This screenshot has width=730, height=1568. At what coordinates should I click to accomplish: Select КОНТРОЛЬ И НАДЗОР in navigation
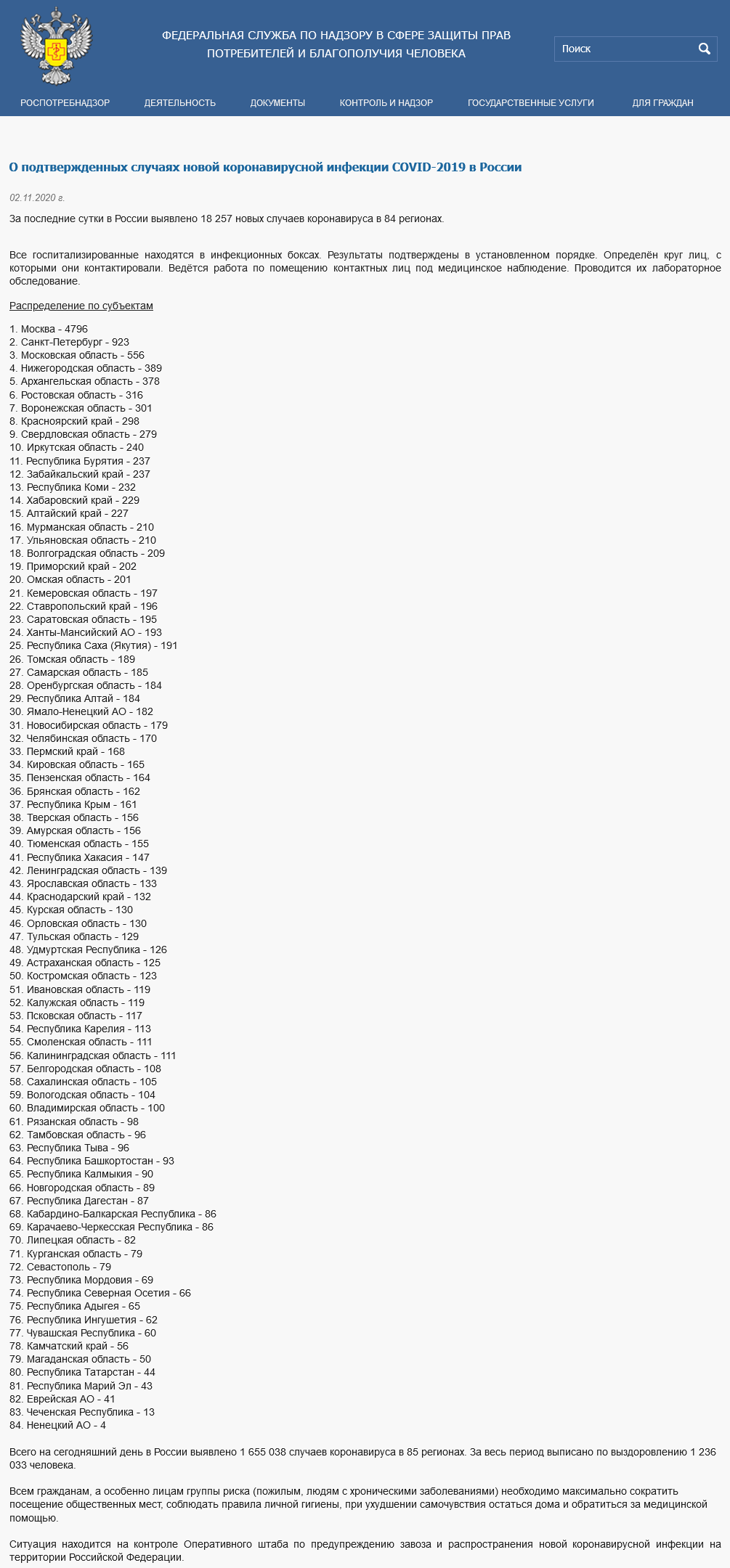(x=386, y=103)
